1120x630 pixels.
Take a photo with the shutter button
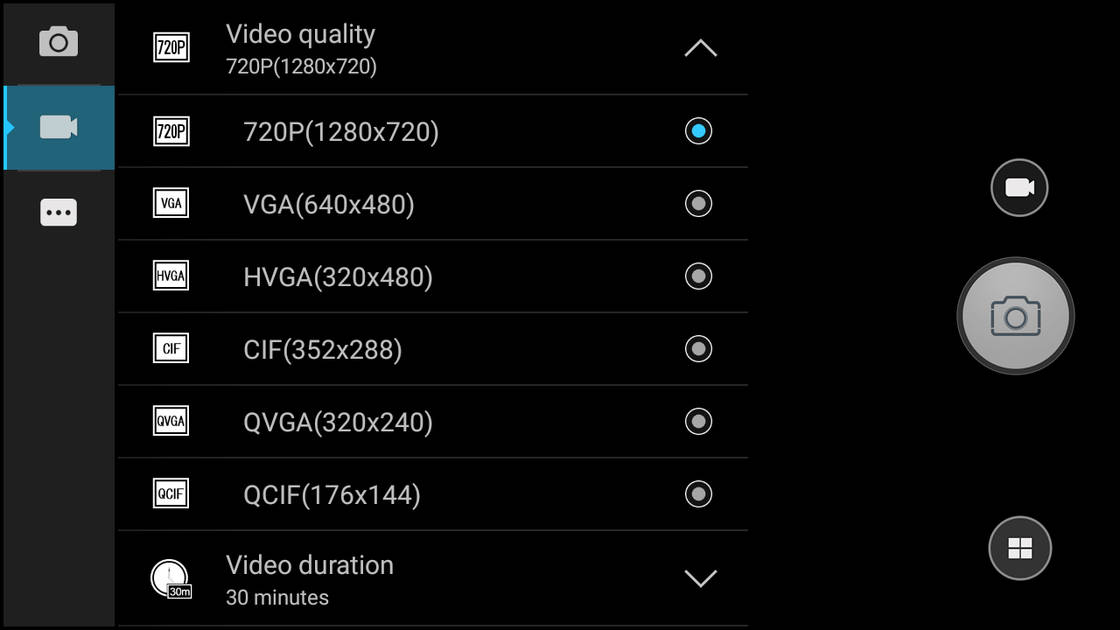pos(1015,316)
